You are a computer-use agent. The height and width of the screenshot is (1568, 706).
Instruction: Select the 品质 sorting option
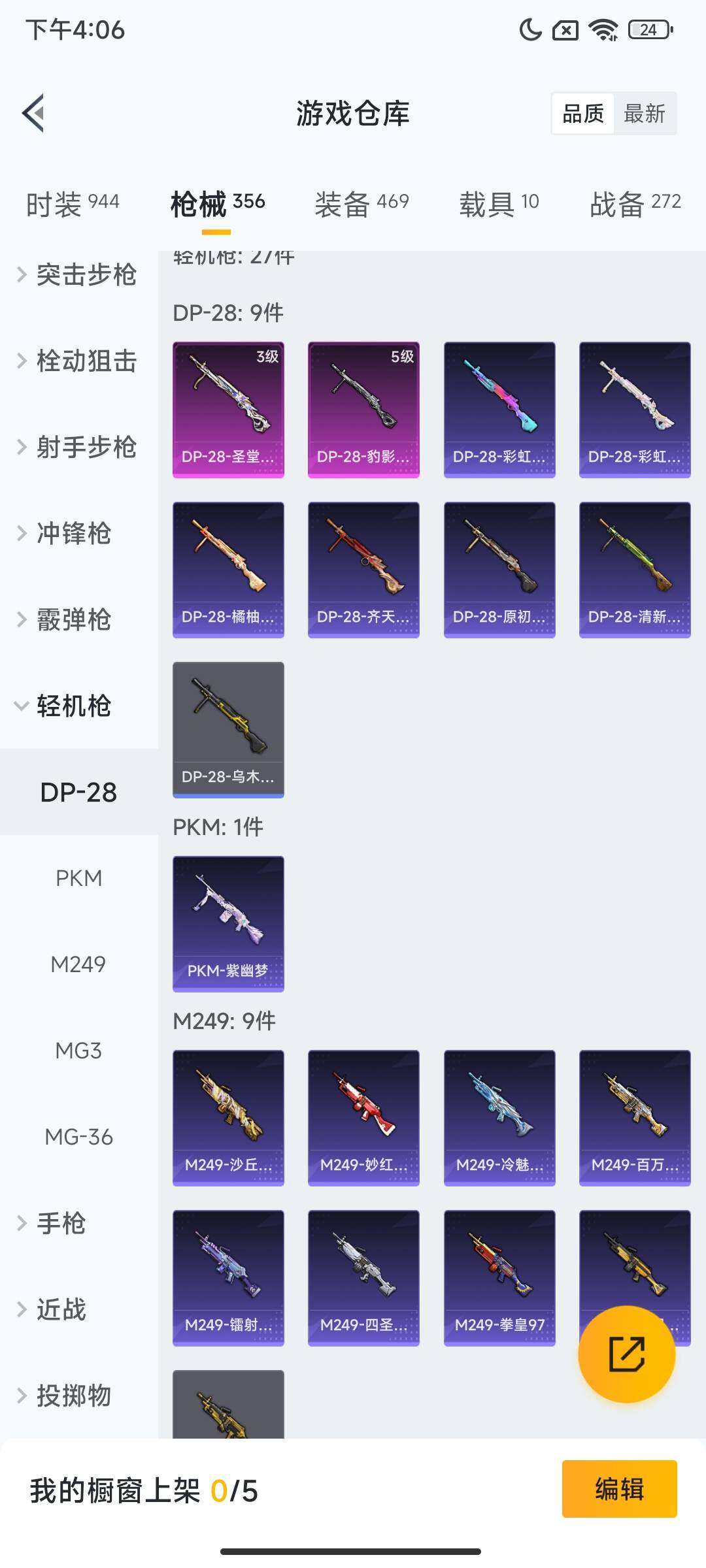click(x=582, y=114)
